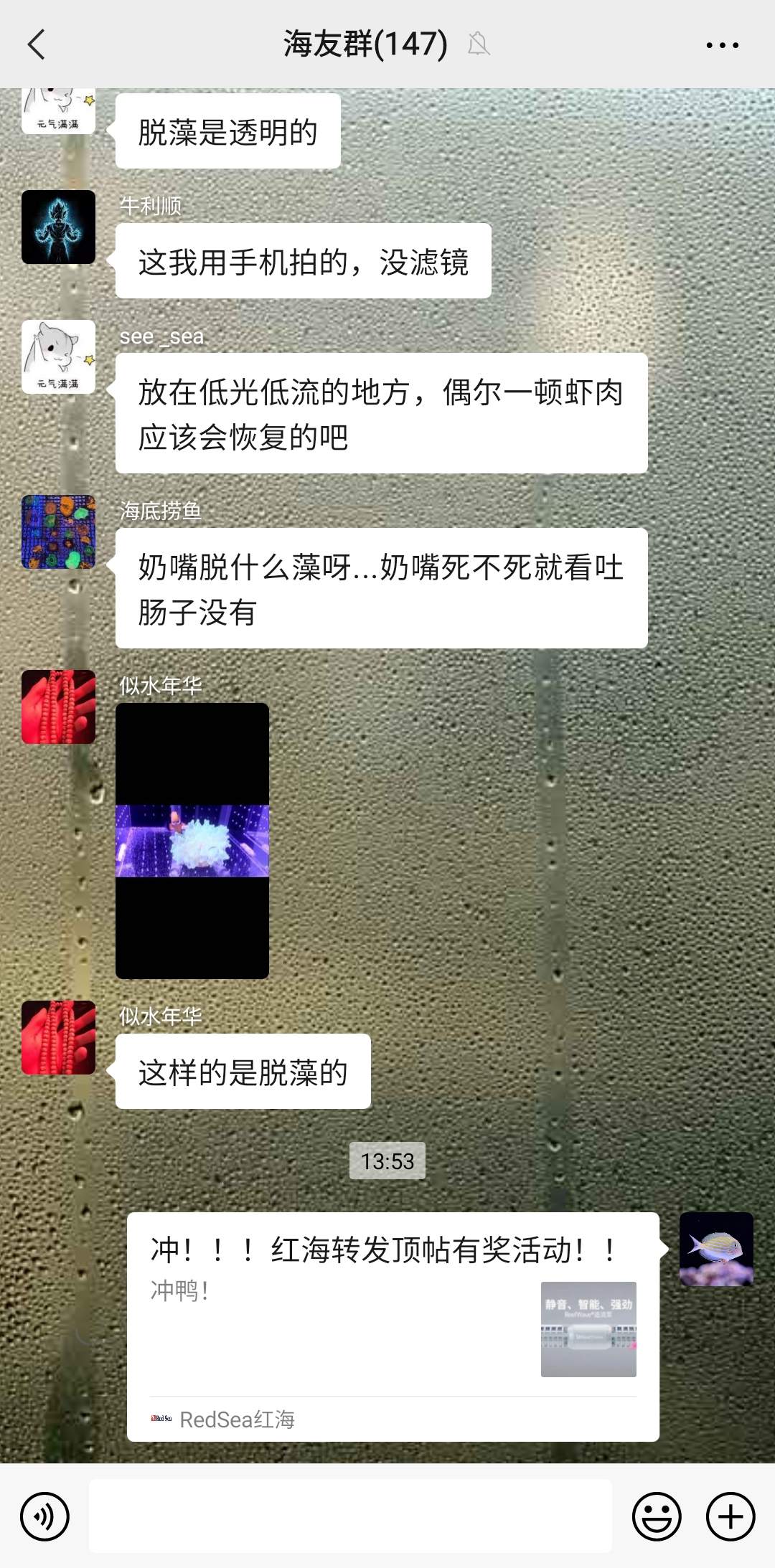Open the emoji sticker panel
This screenshot has width=775, height=1568.
[x=656, y=1516]
